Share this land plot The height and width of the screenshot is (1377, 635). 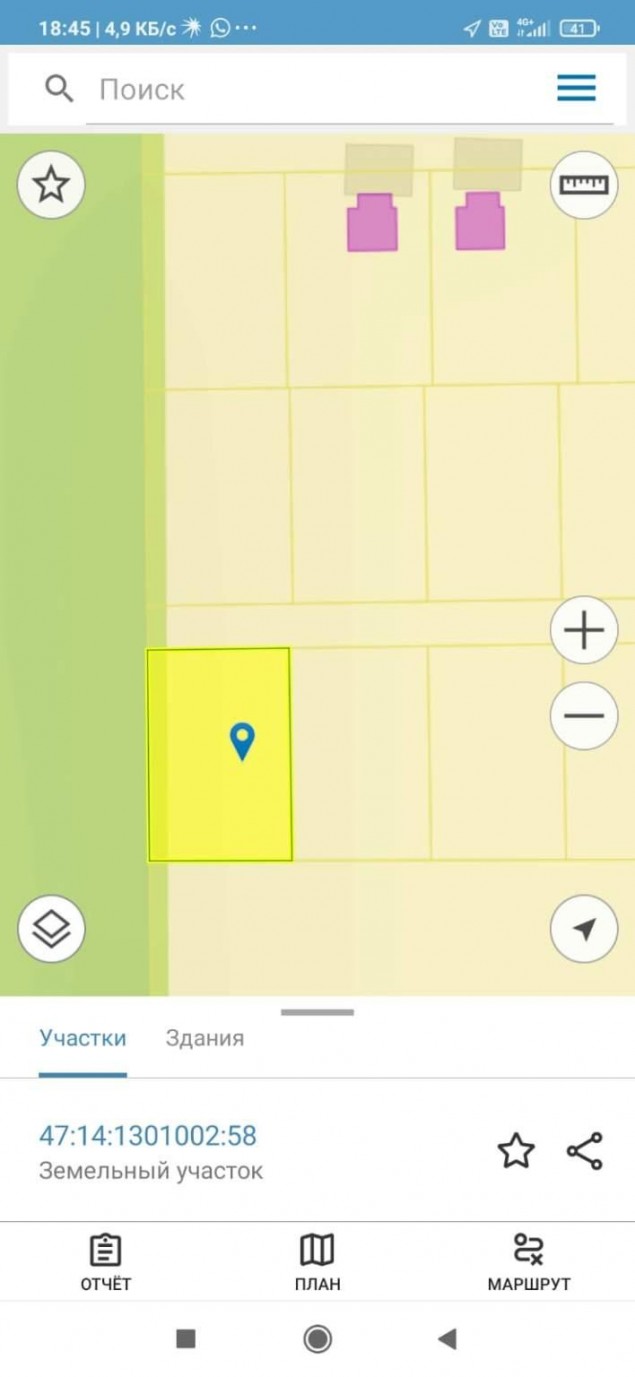click(x=585, y=1152)
